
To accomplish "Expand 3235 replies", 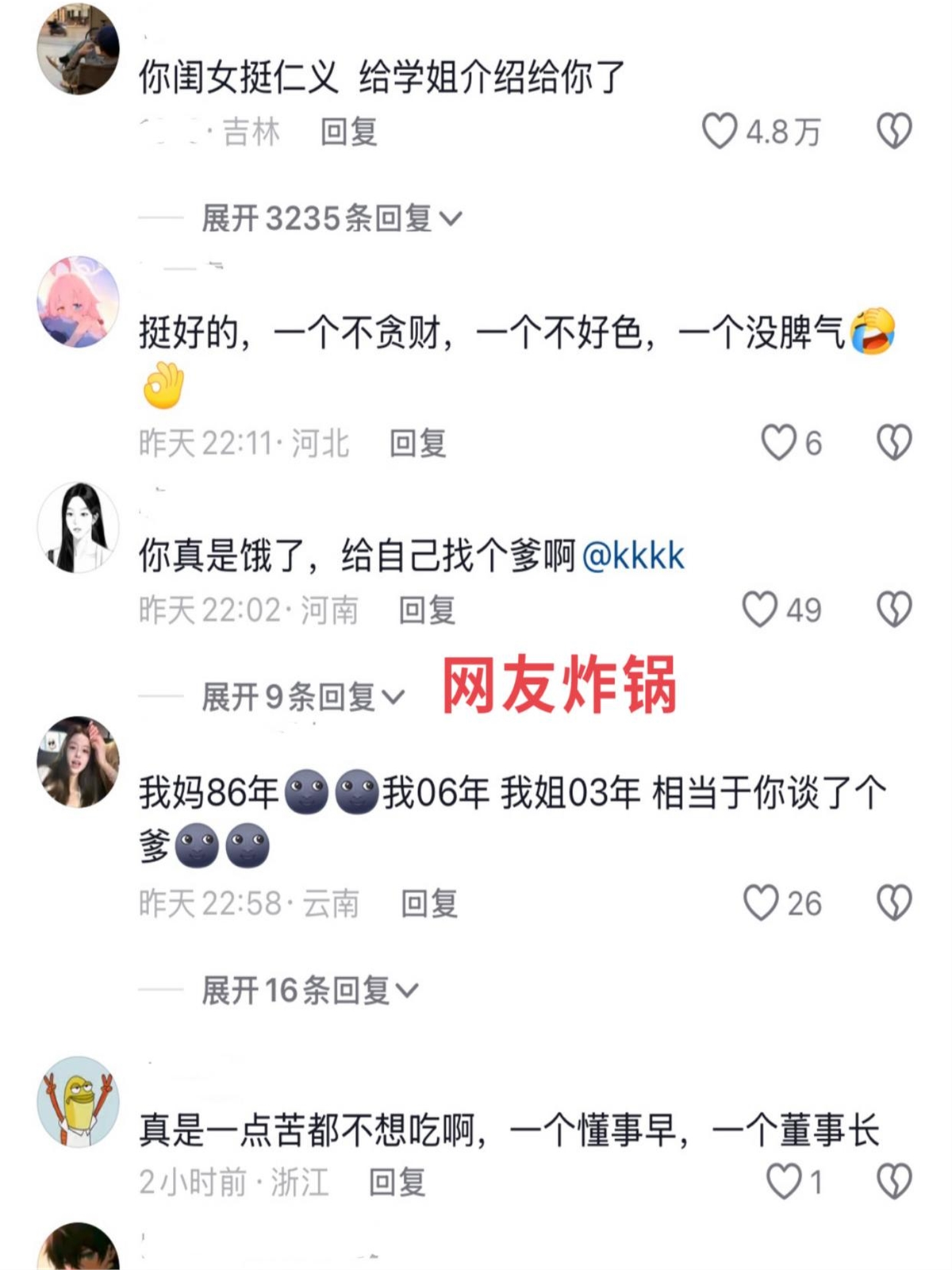I will tap(331, 218).
